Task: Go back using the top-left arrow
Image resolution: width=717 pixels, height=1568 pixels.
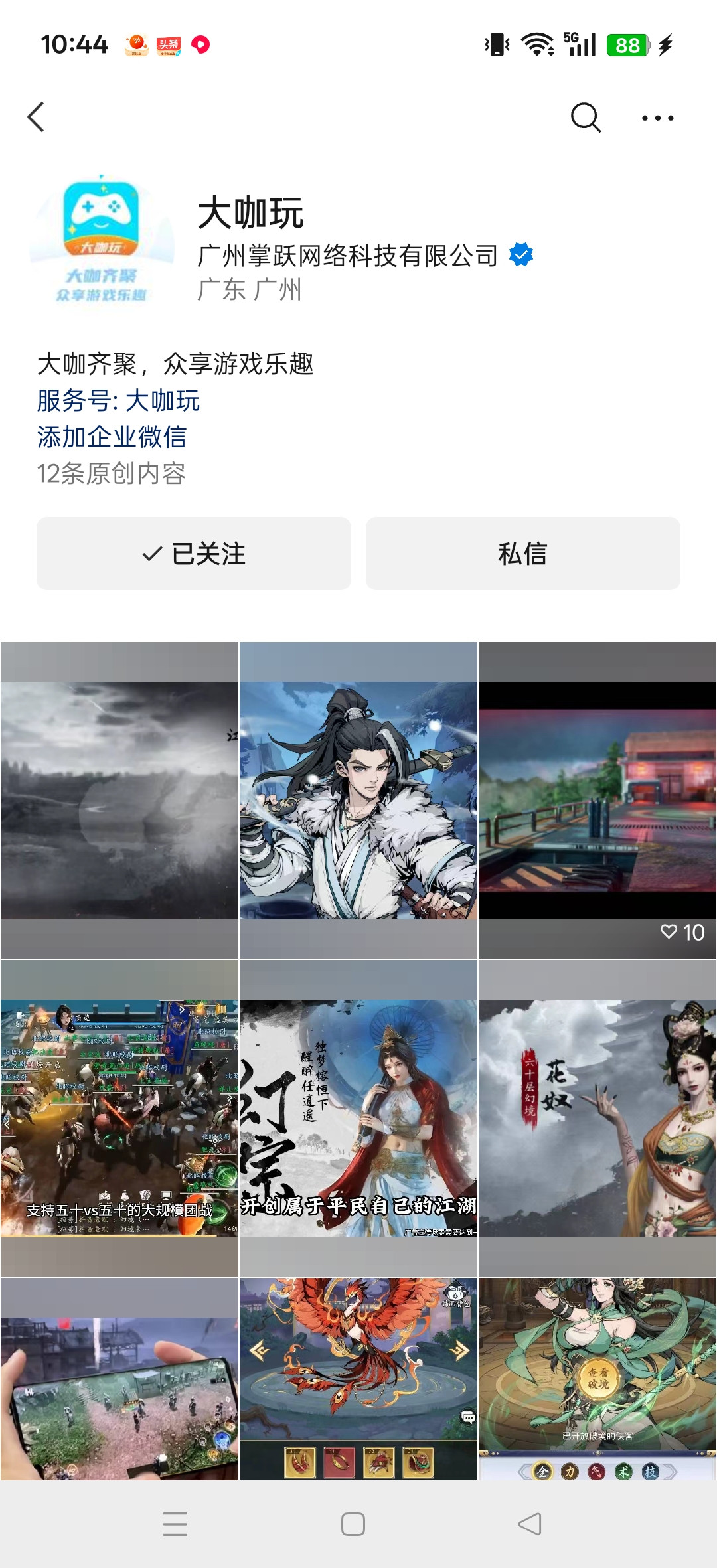Action: pos(36,118)
